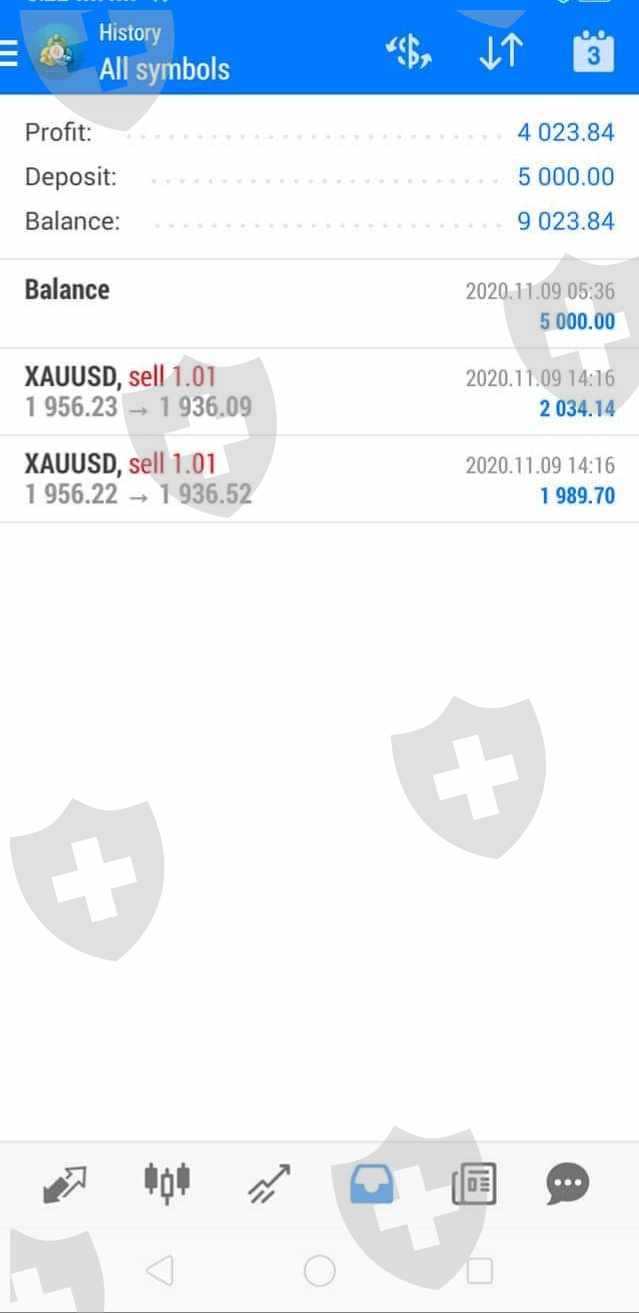Switch to the candlestick Chart tab
The width and height of the screenshot is (639, 1313).
(167, 1183)
